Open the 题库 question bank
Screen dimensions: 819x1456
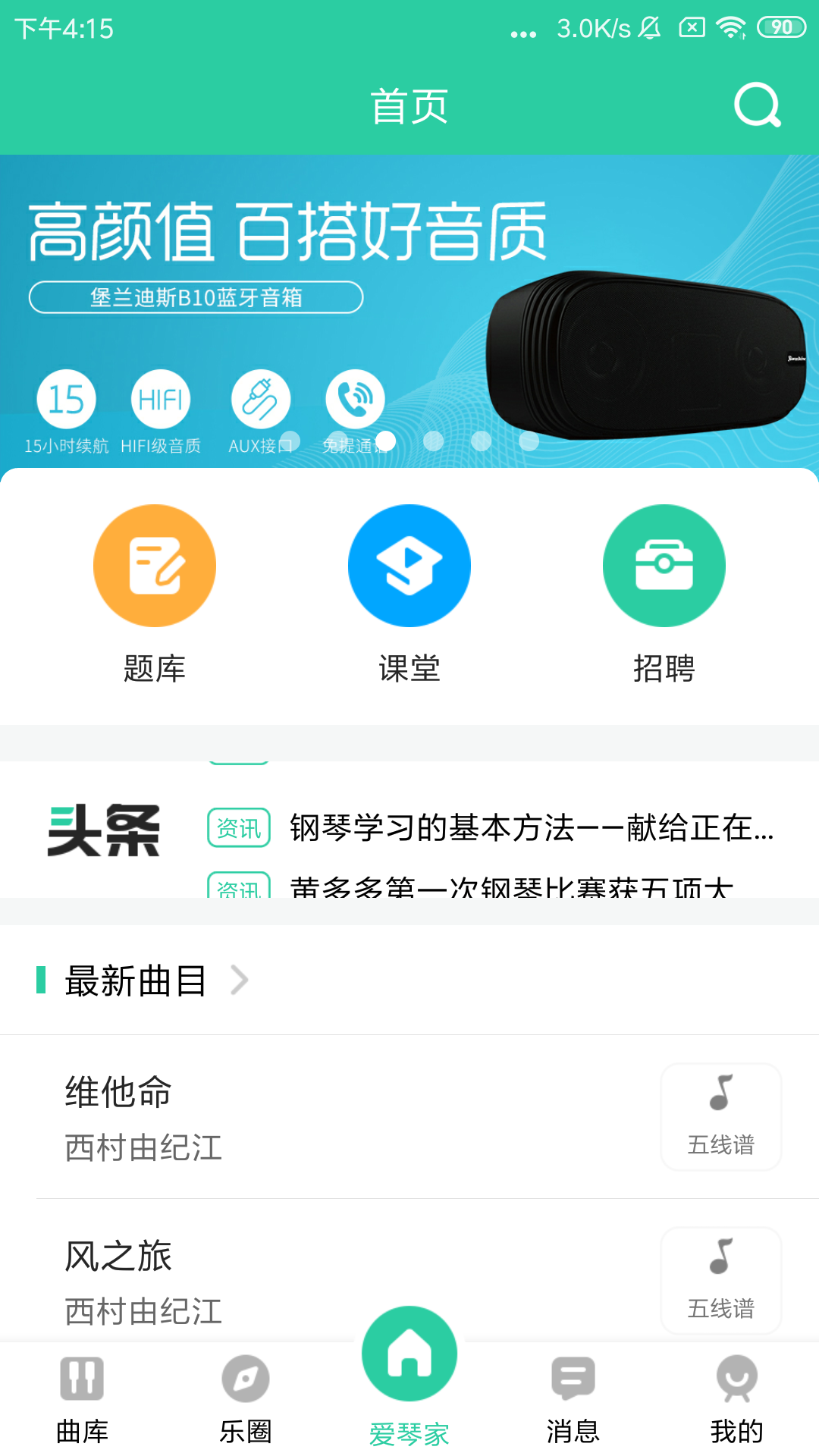pos(155,566)
